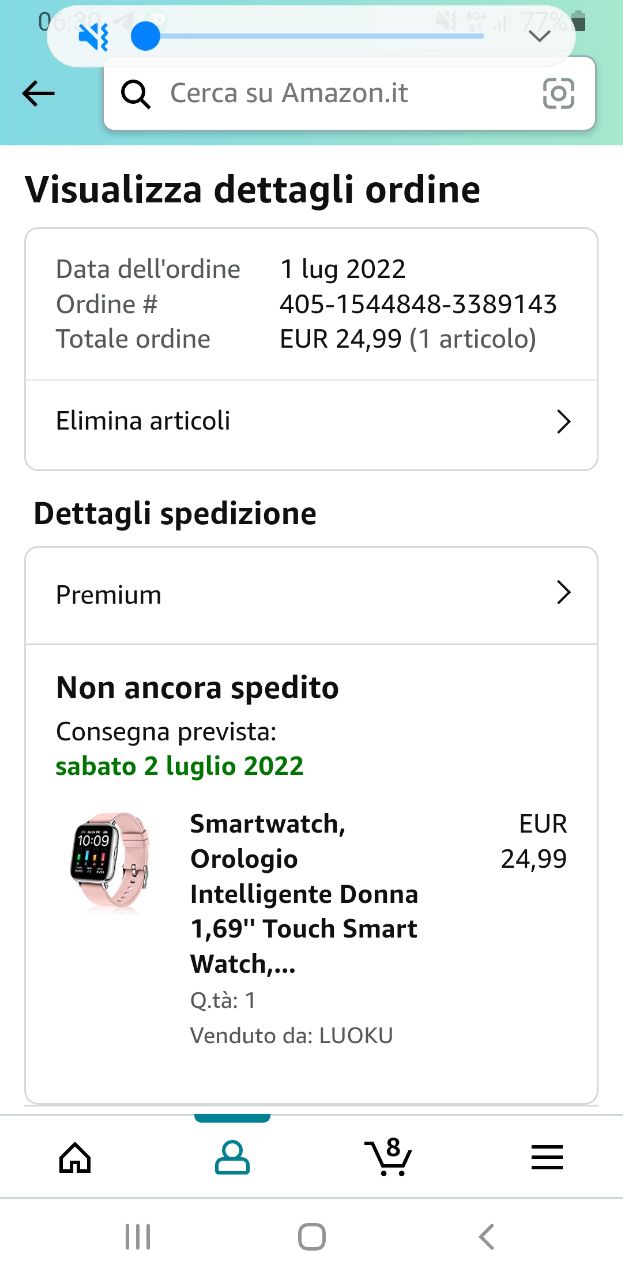Tap the system home button

pos(312,1237)
